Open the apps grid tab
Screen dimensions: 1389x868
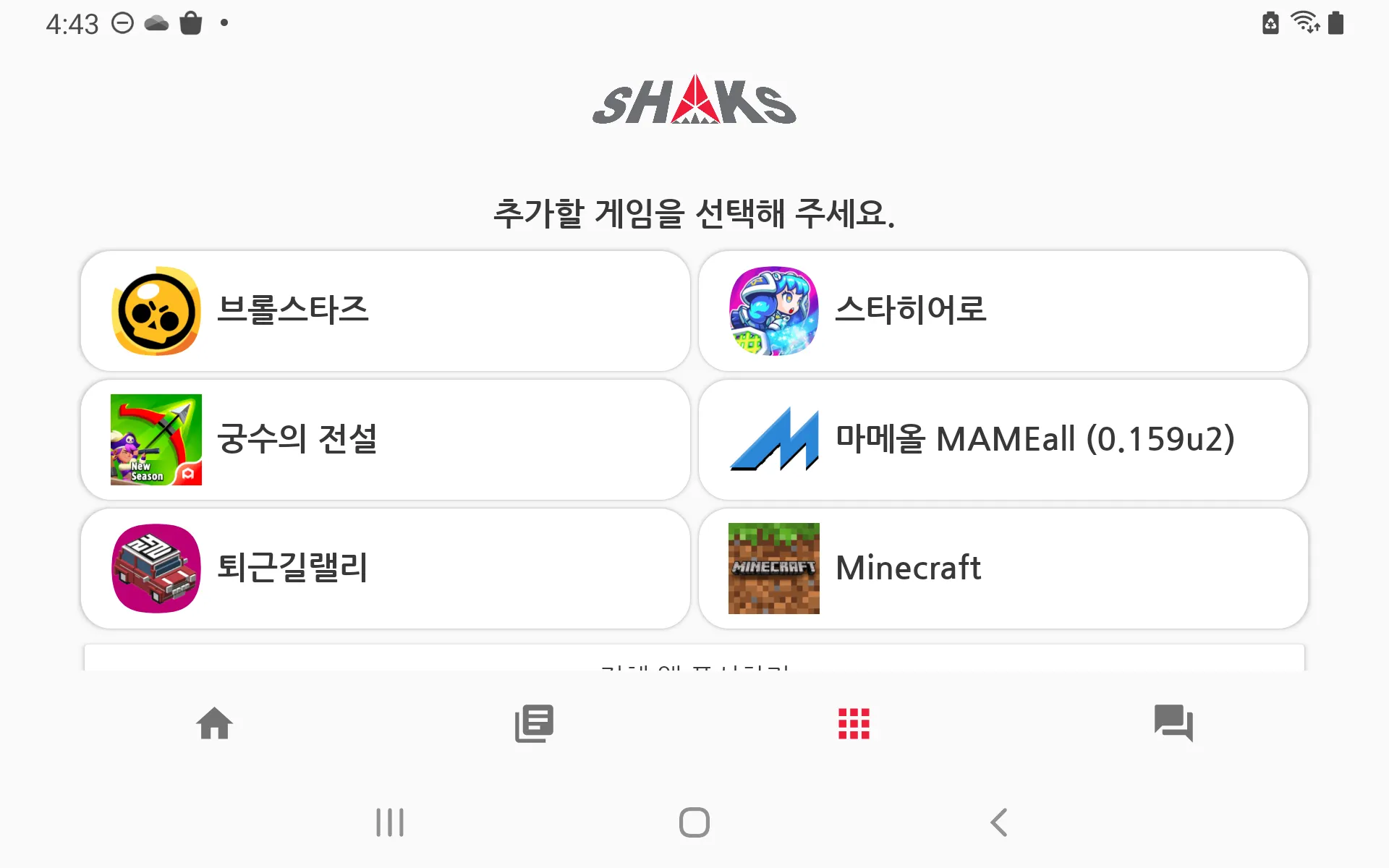(854, 723)
